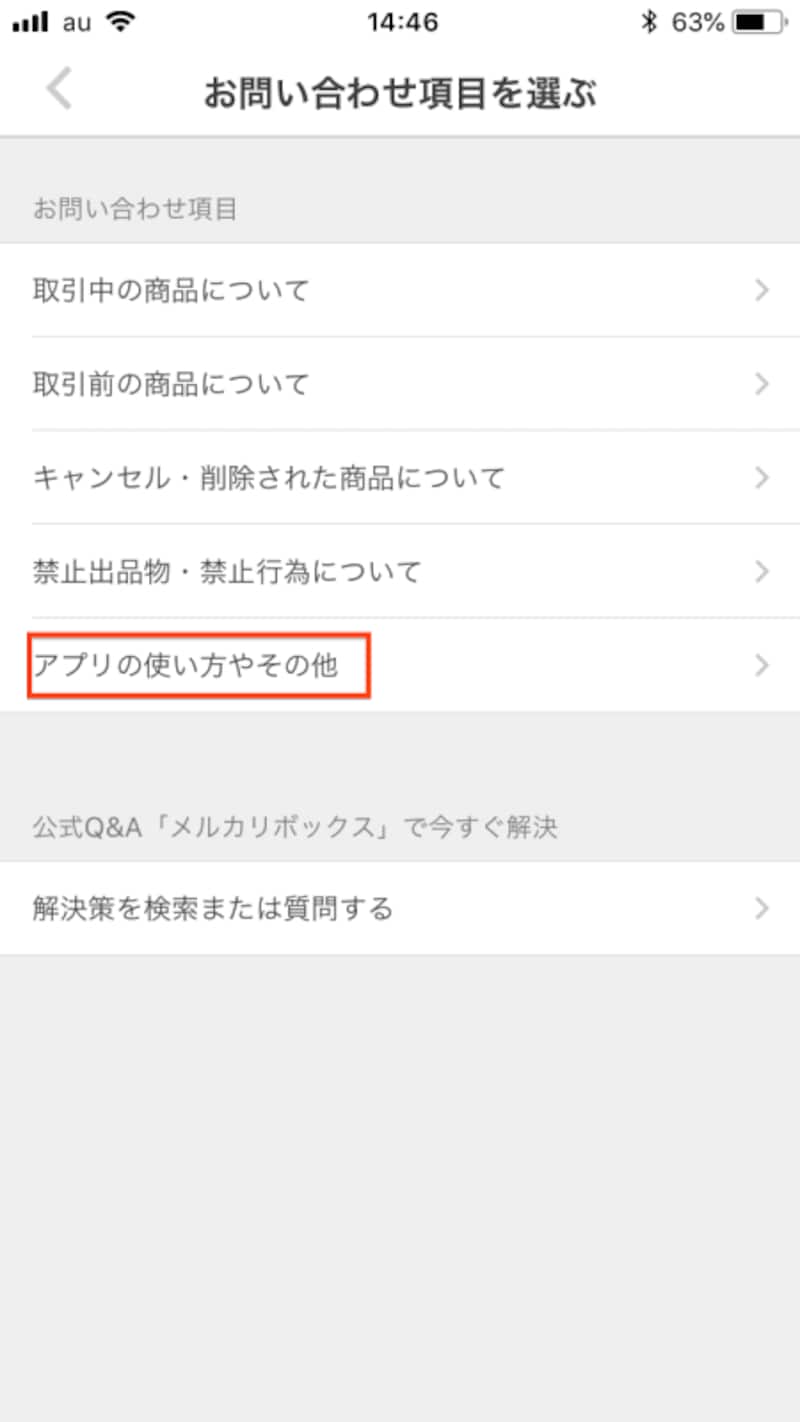Tap the お問い合わせ項目を選ぶ title
The height and width of the screenshot is (1422, 800).
(x=400, y=88)
